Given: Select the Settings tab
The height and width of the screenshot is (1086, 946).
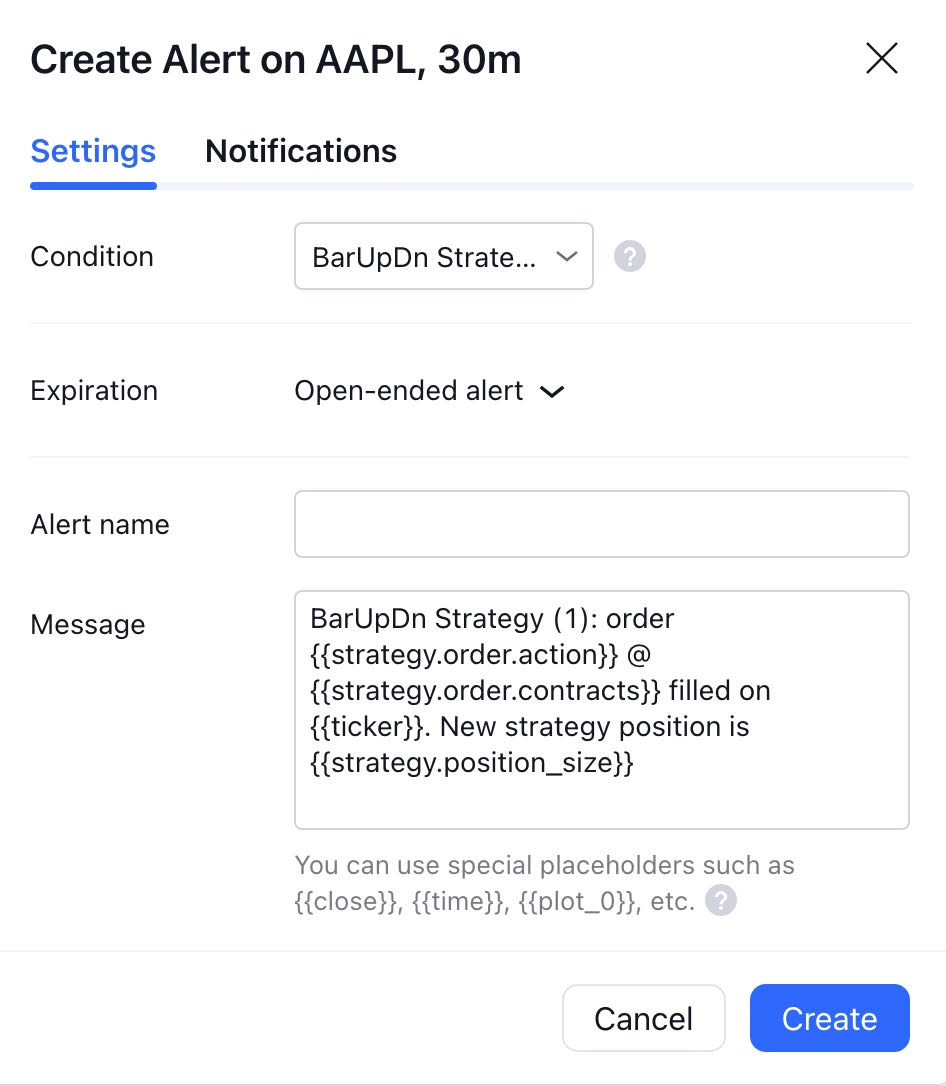Looking at the screenshot, I should pyautogui.click(x=93, y=151).
